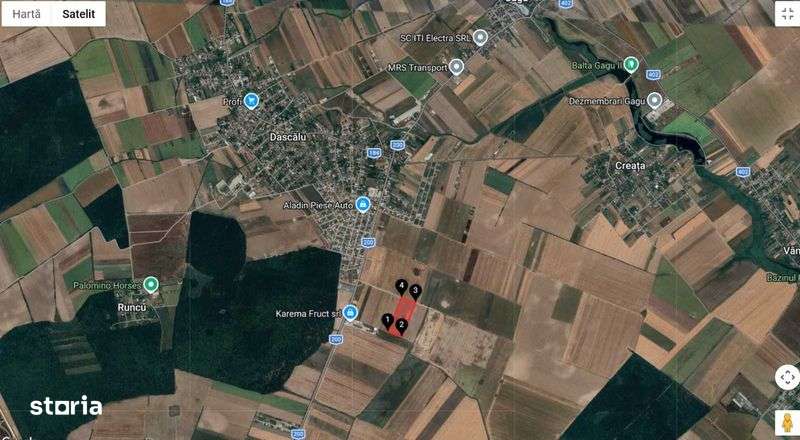This screenshot has width=800, height=440.
Task: Tap the Balta Gagu II marker
Action: point(631,63)
